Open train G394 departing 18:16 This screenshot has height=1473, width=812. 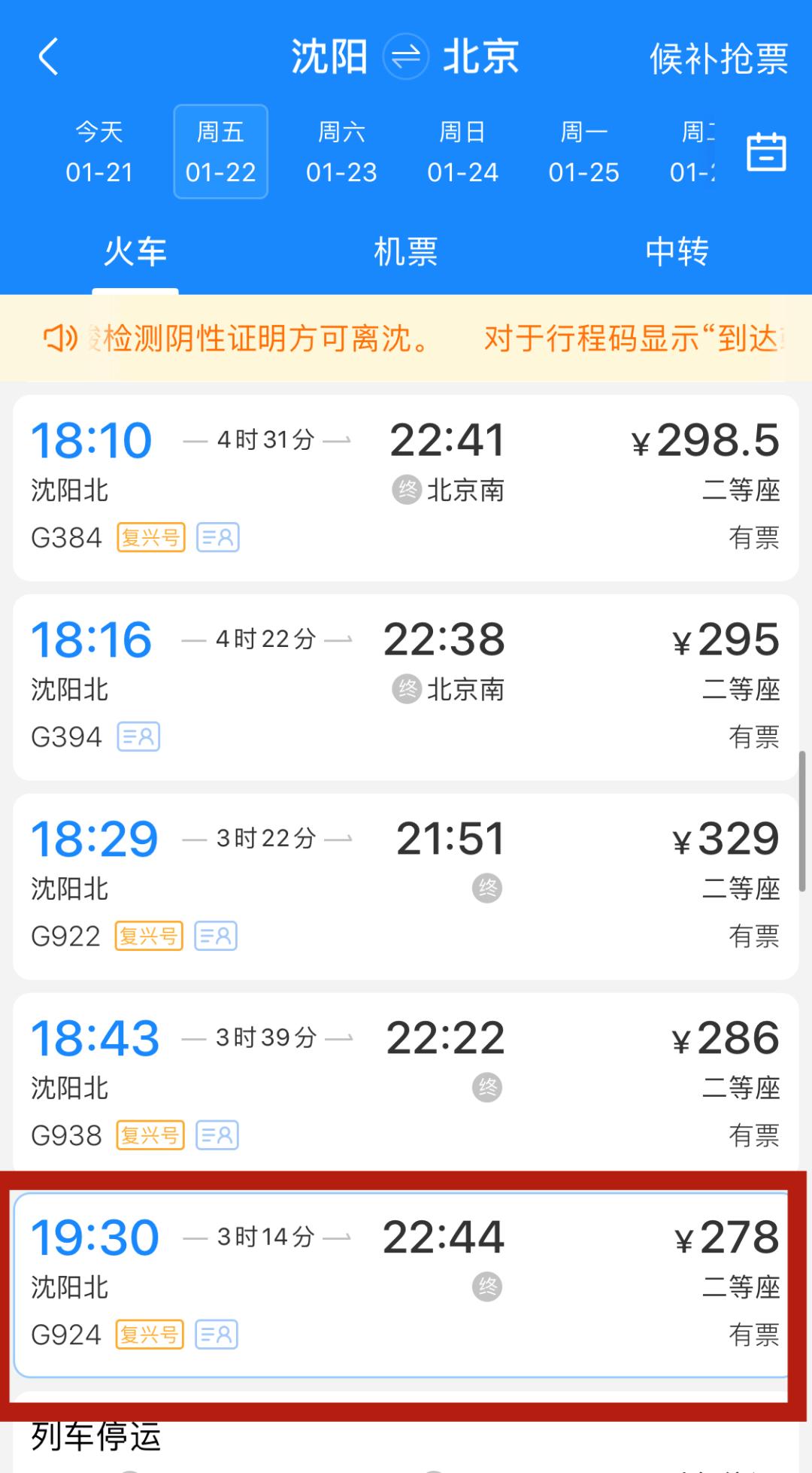pyautogui.click(x=406, y=687)
